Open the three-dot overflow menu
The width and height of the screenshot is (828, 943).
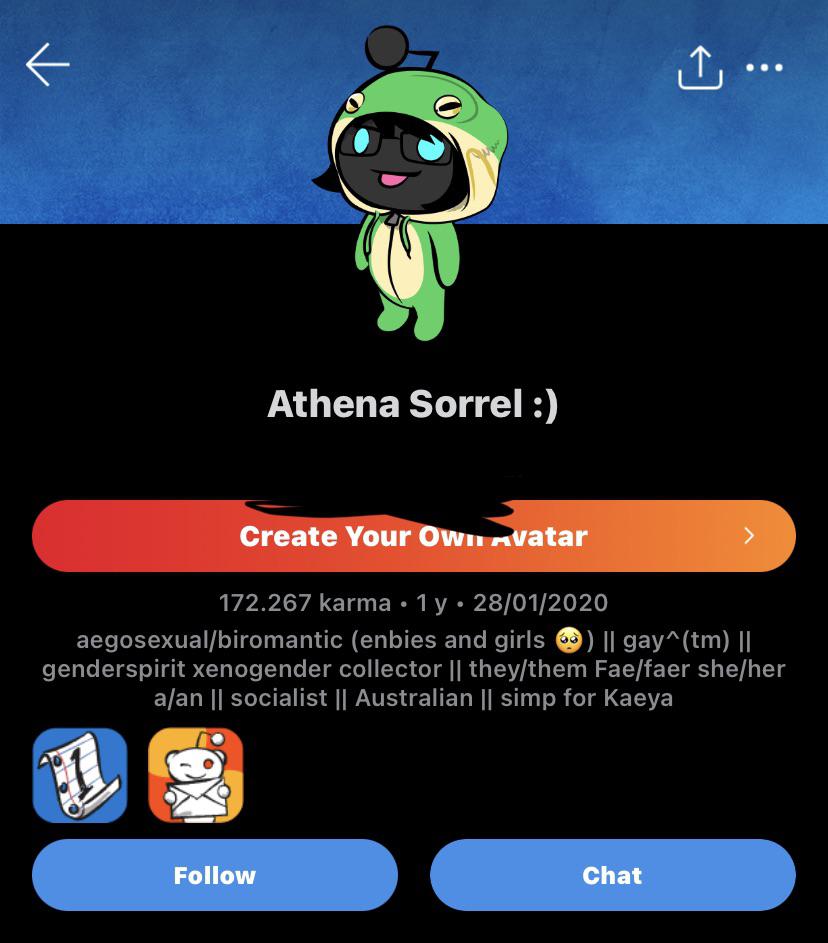click(765, 68)
